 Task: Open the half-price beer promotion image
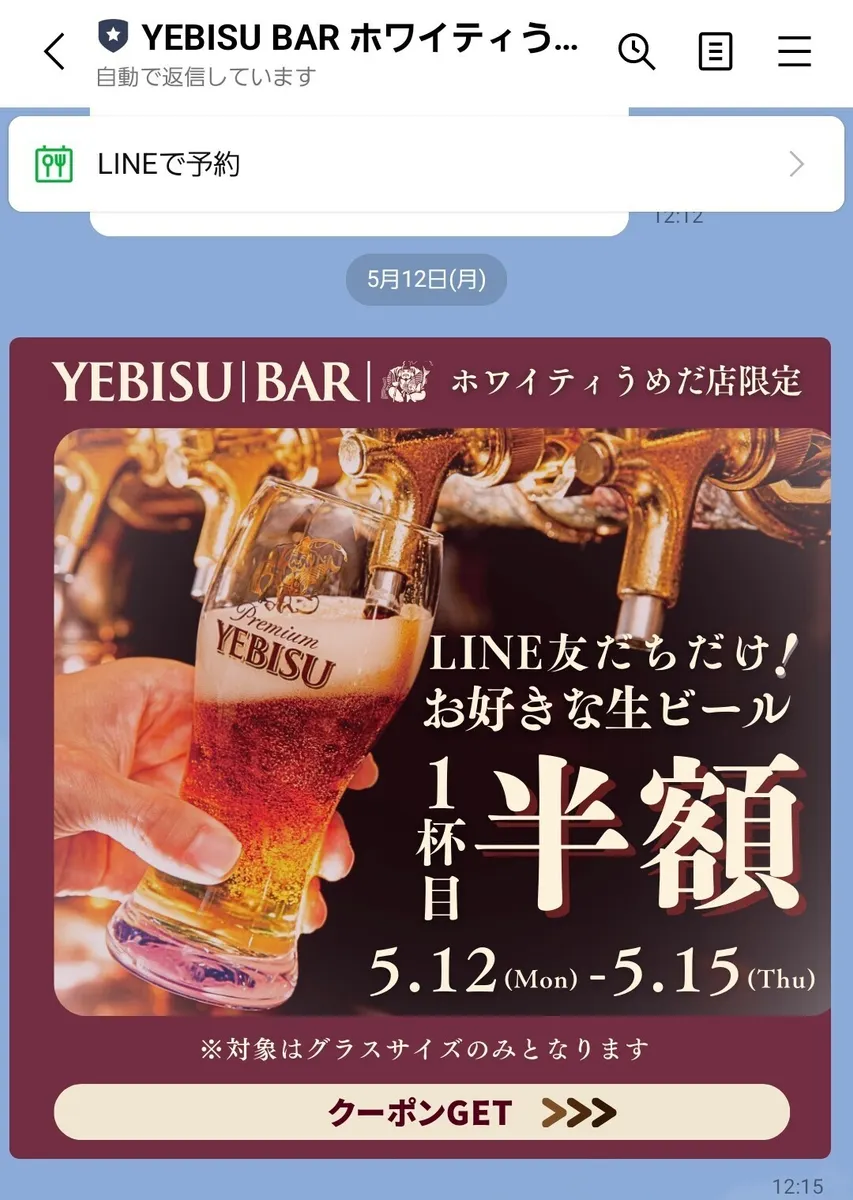[x=442, y=720]
